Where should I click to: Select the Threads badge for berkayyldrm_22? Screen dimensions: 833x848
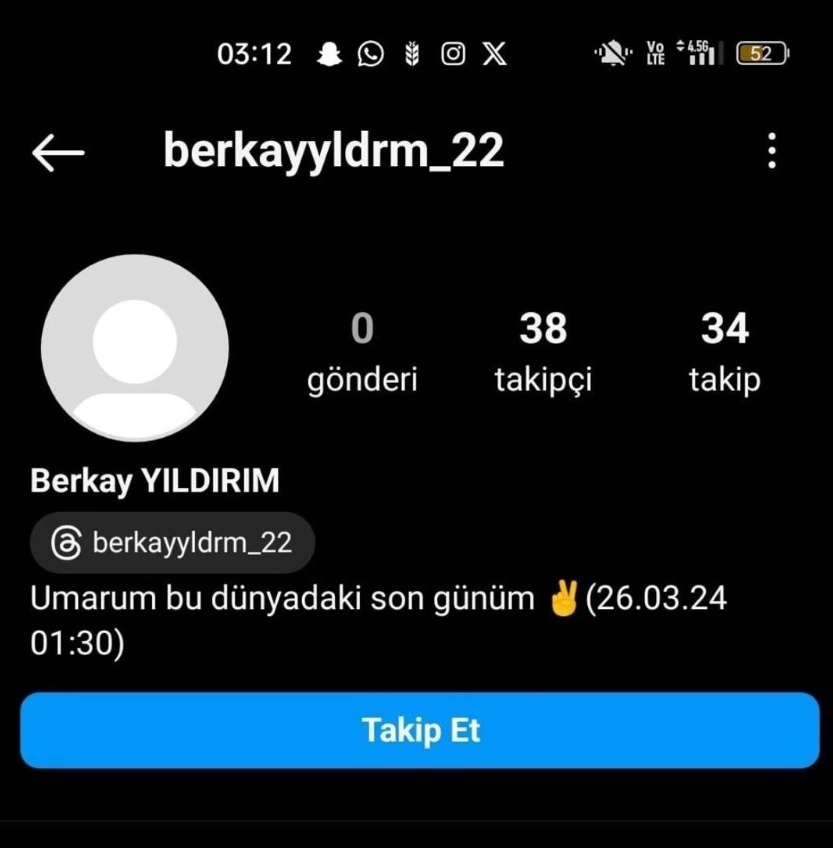tap(171, 542)
